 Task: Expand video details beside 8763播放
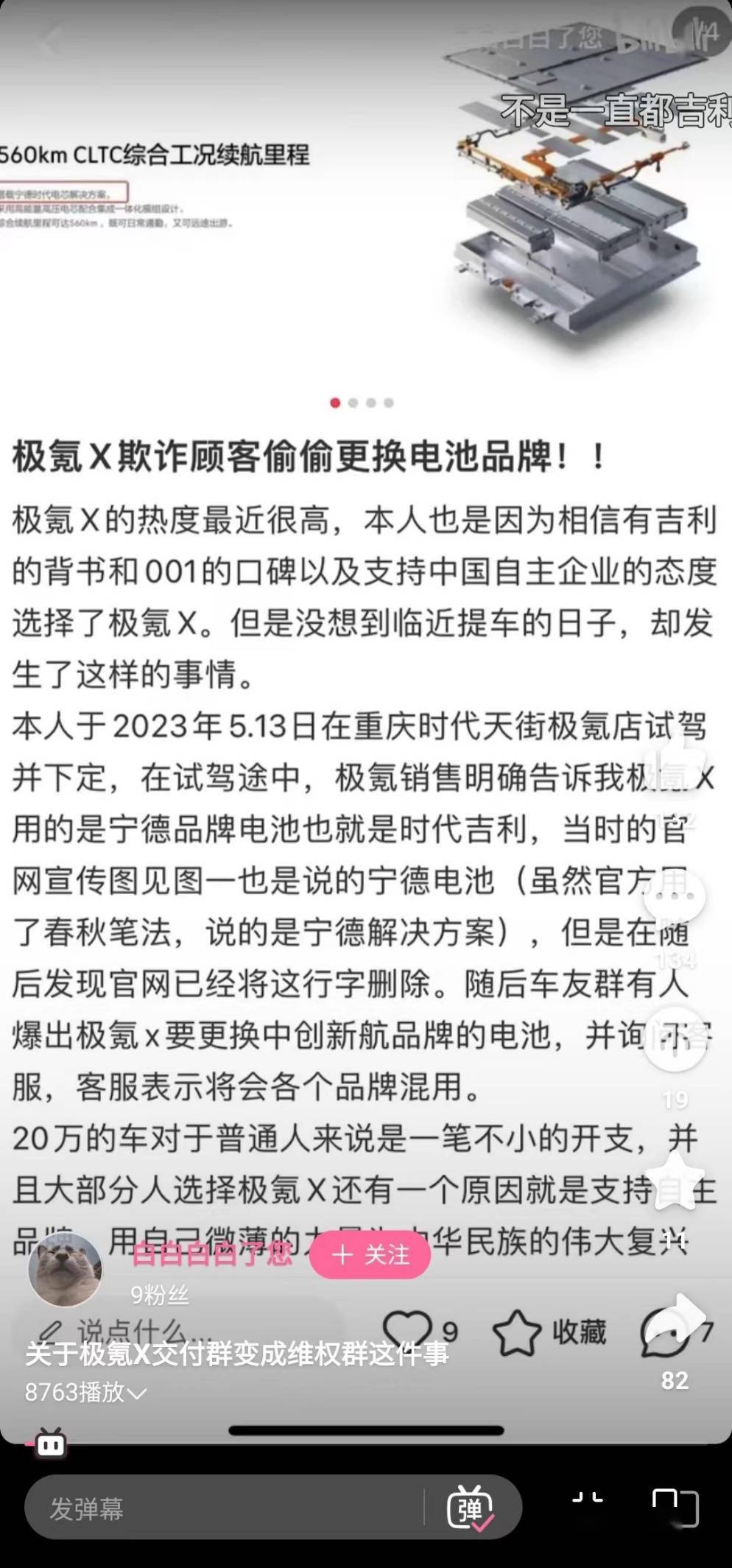137,1393
